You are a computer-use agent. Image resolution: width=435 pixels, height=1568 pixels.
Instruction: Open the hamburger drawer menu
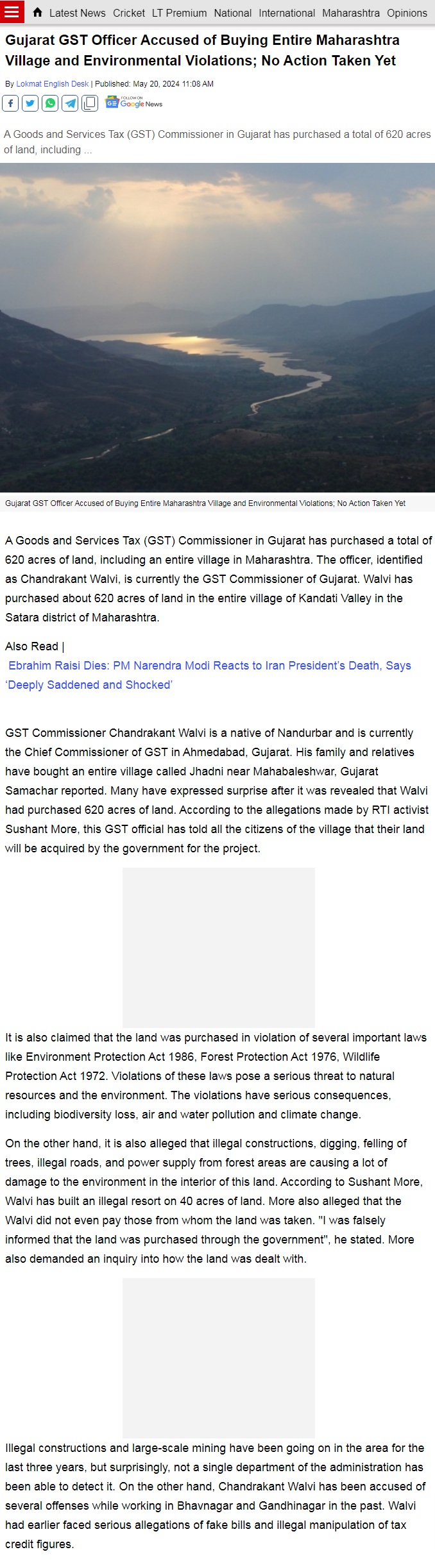12,12
